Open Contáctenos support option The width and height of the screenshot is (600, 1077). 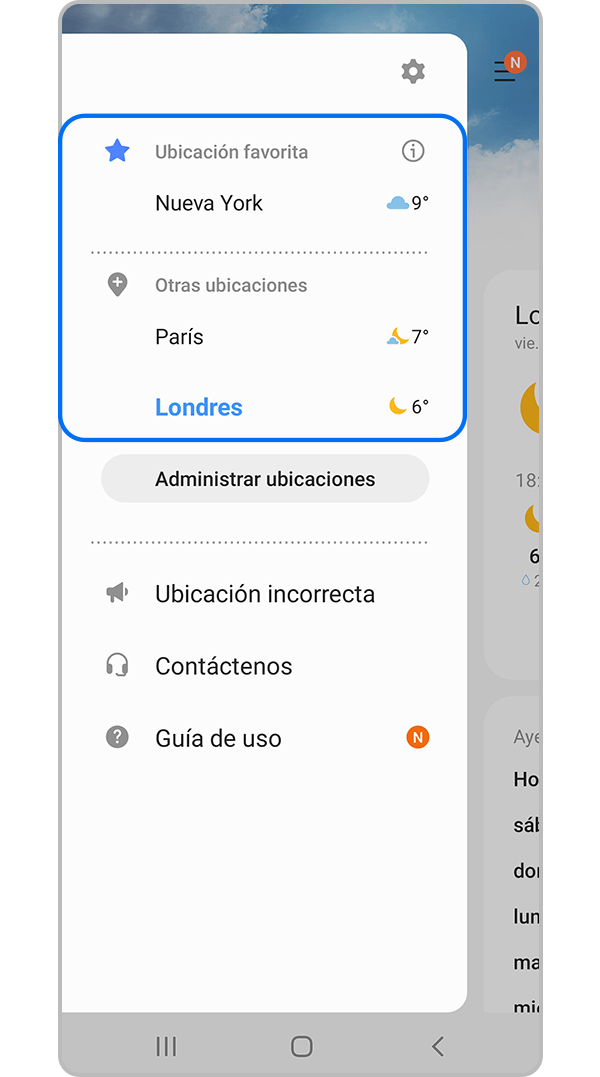pos(224,666)
